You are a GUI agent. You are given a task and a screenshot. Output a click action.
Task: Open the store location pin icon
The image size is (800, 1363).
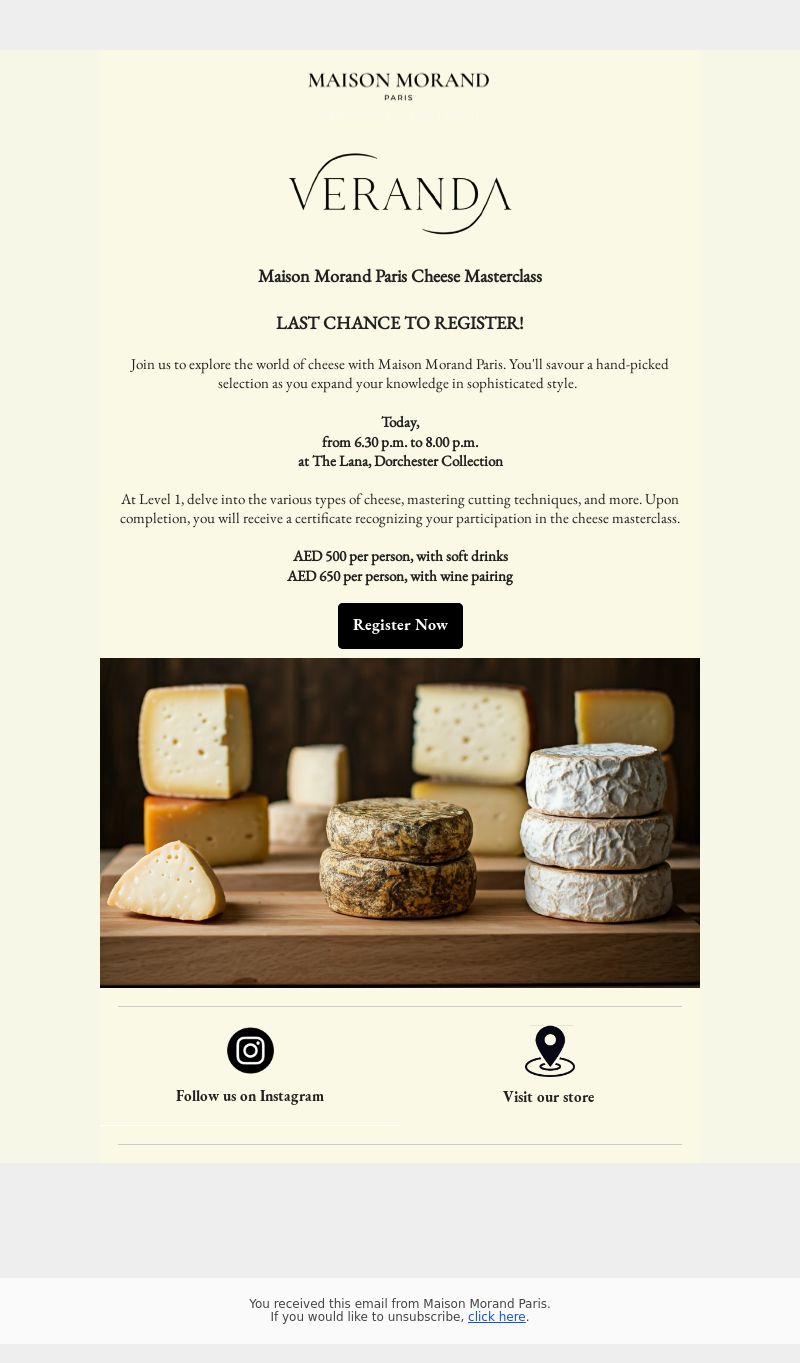tap(550, 1051)
